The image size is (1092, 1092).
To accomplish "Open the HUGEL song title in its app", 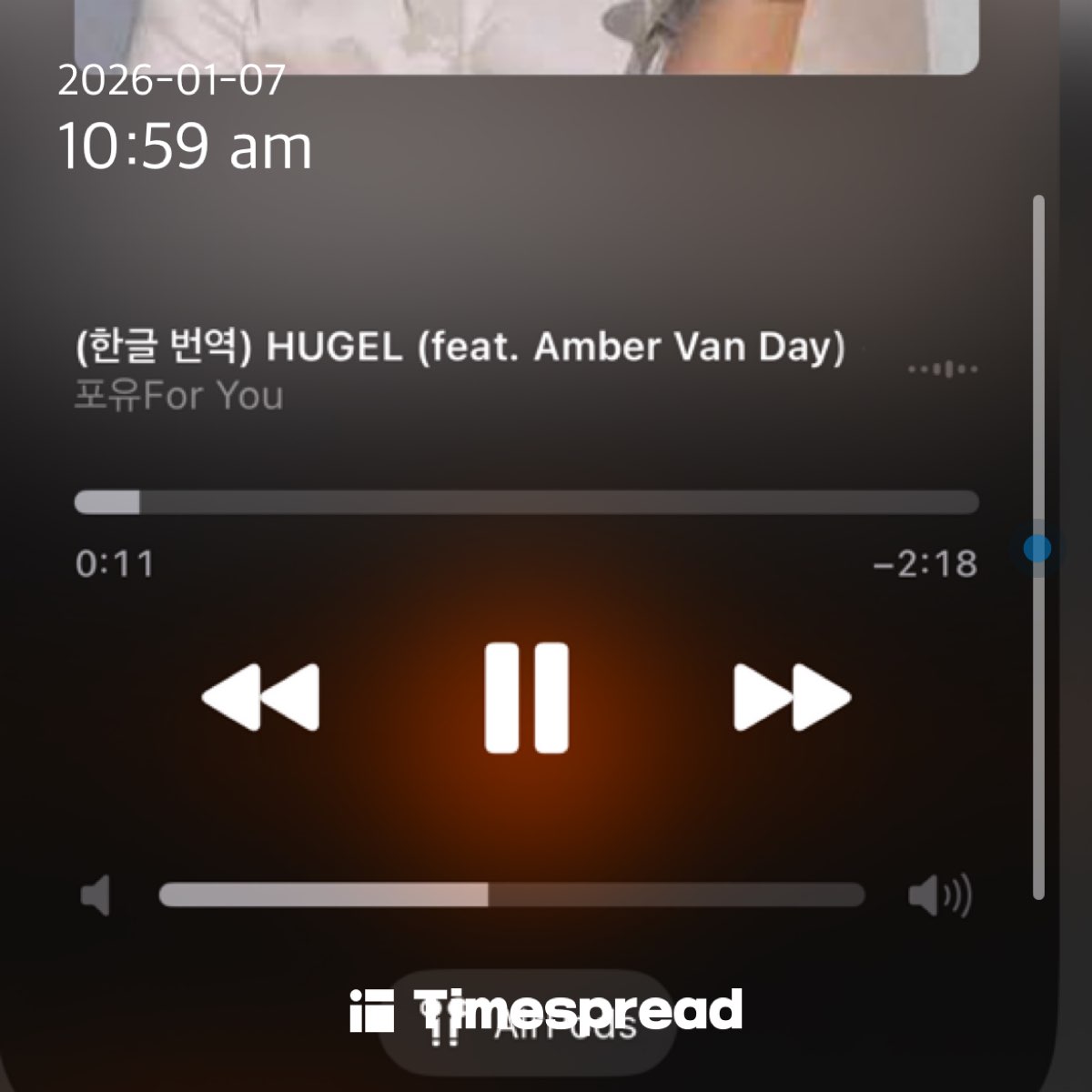I will (x=460, y=348).
